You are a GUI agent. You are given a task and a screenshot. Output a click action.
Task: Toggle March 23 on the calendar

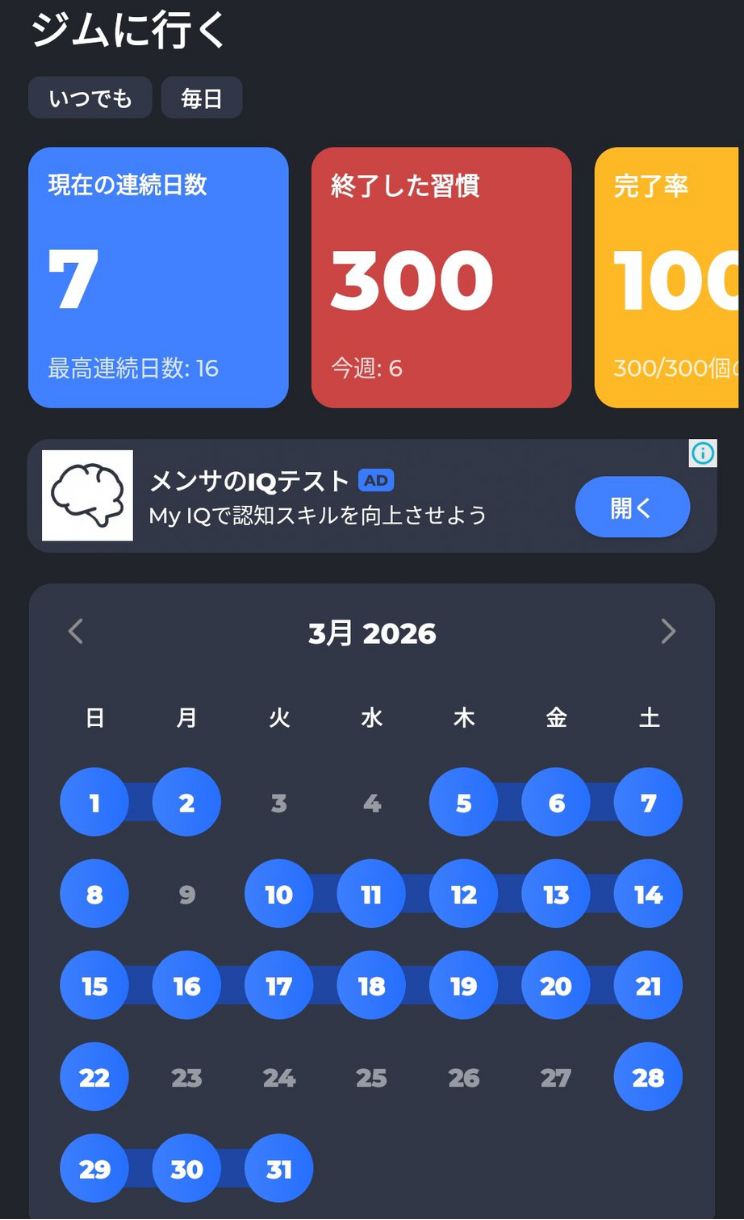pos(187,1077)
